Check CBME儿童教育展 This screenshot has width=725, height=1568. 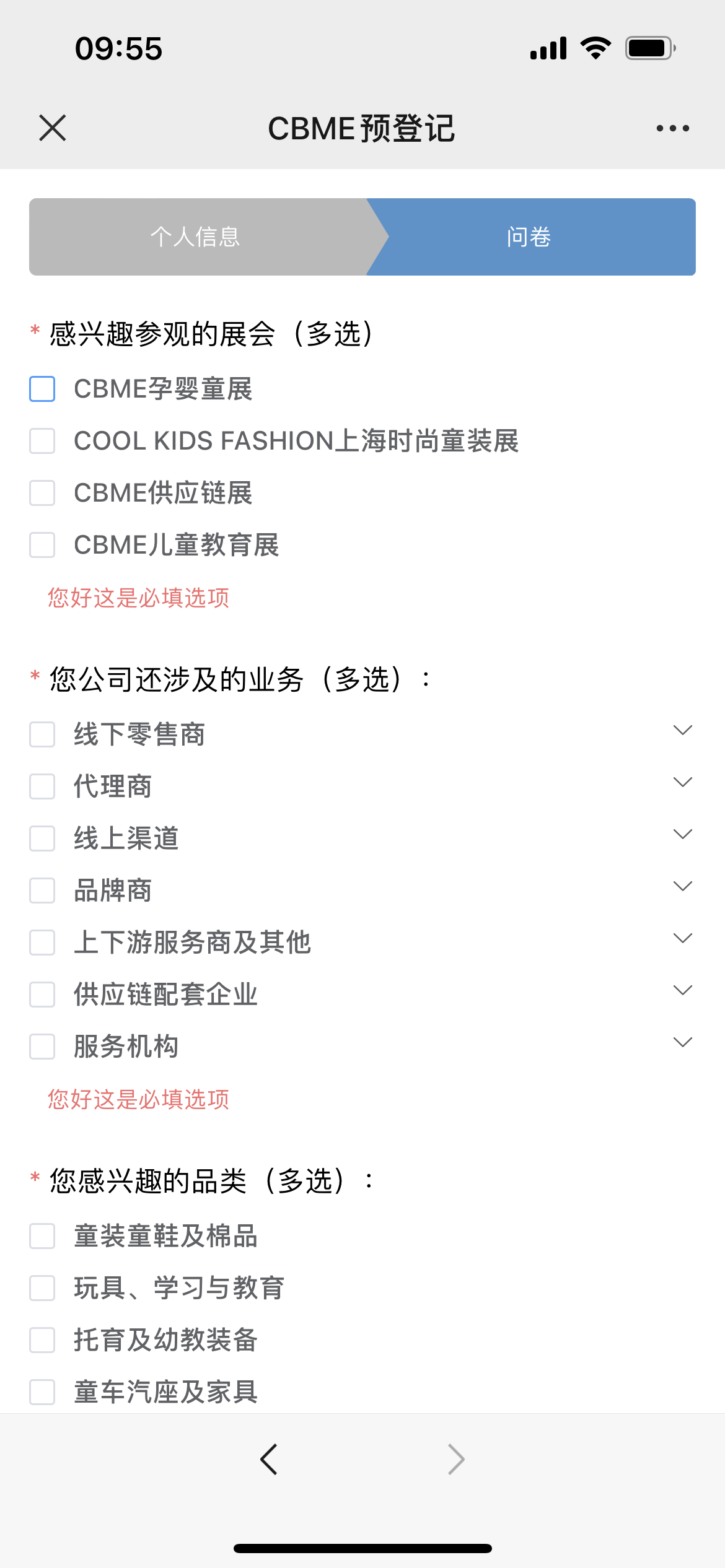[x=42, y=545]
